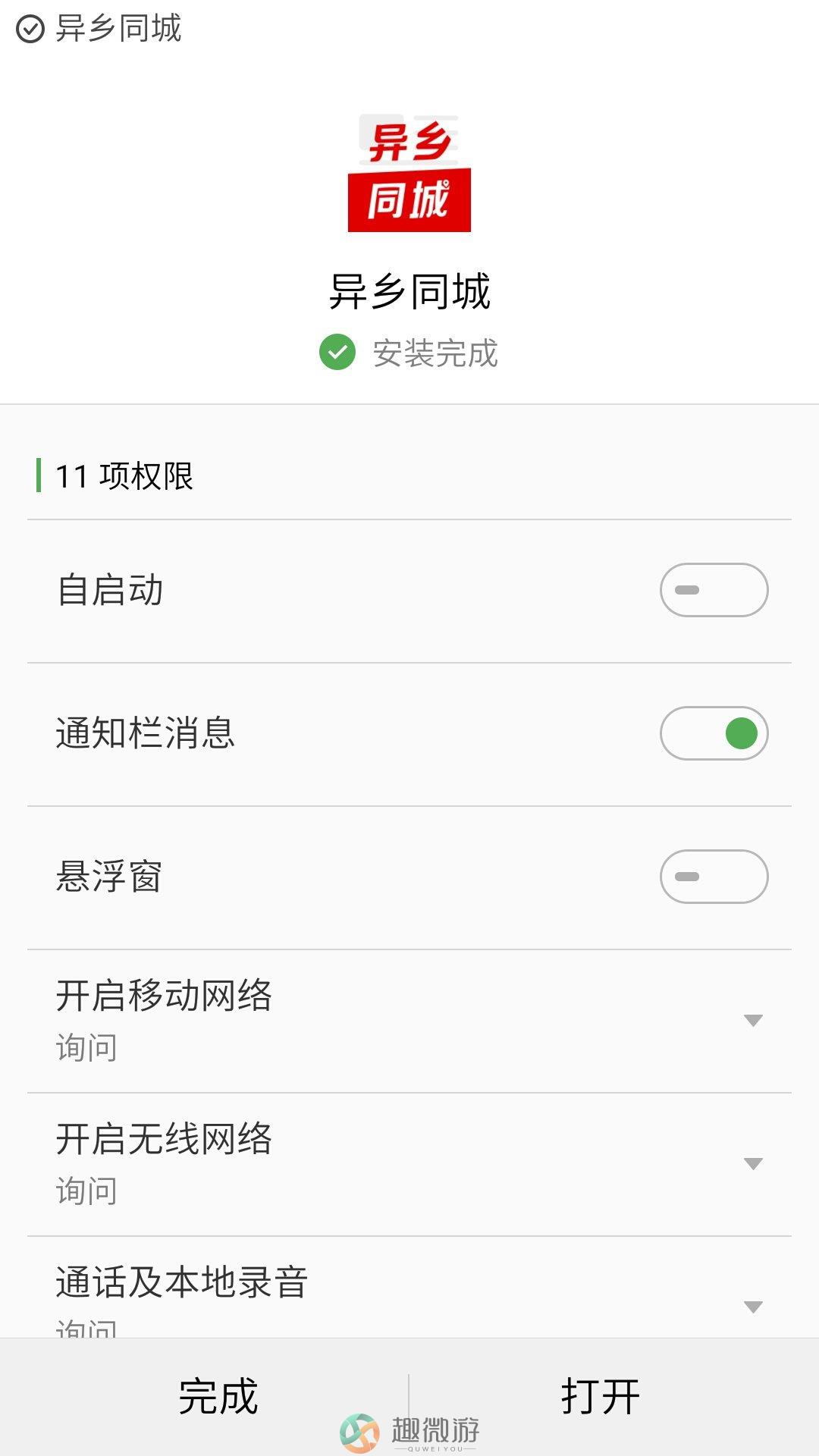Viewport: 819px width, 1456px height.
Task: Toggle the 悬浮窗 floating window permission
Action: coord(714,877)
